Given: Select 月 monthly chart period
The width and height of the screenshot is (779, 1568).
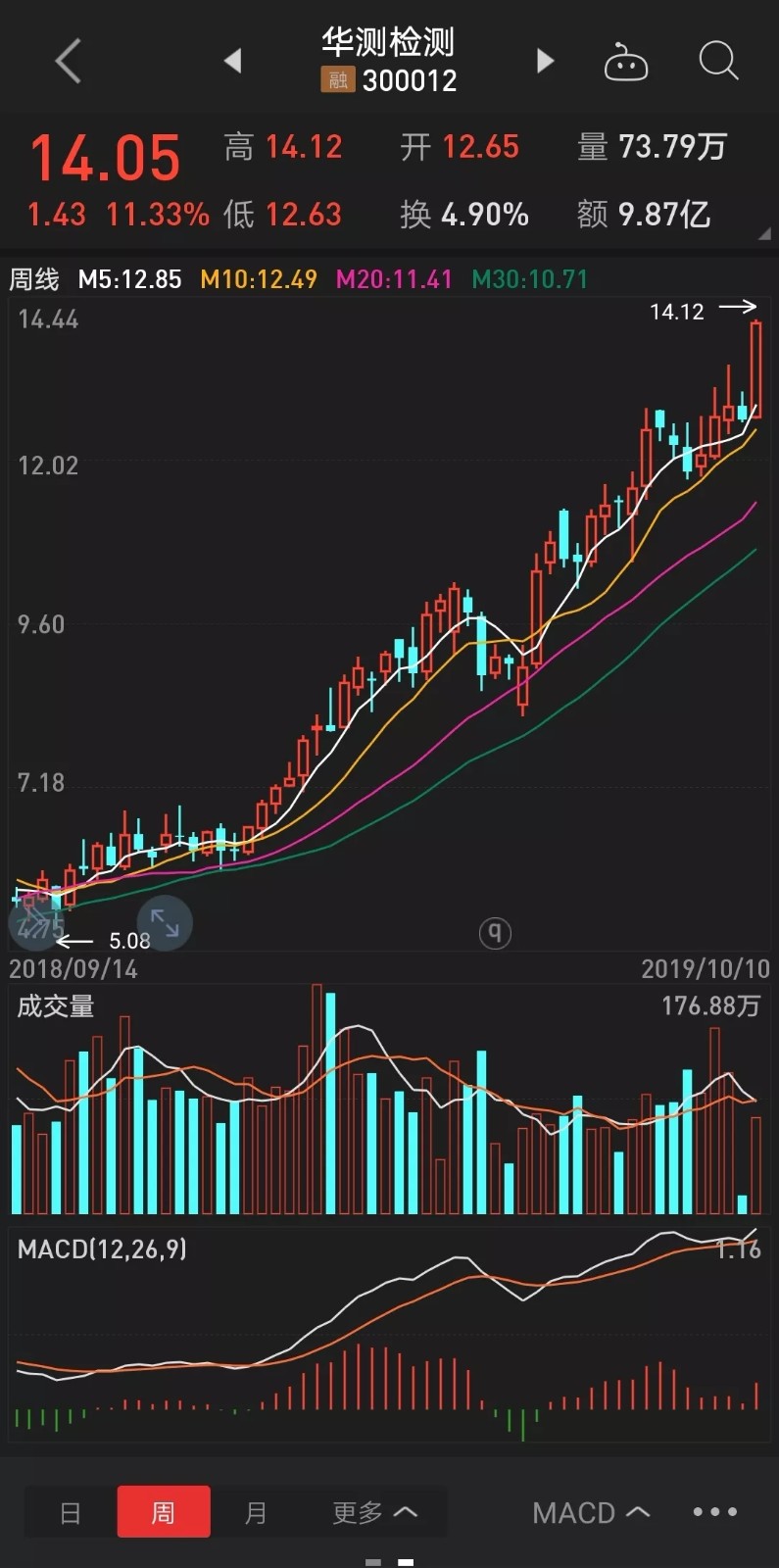Looking at the screenshot, I should [x=255, y=1512].
